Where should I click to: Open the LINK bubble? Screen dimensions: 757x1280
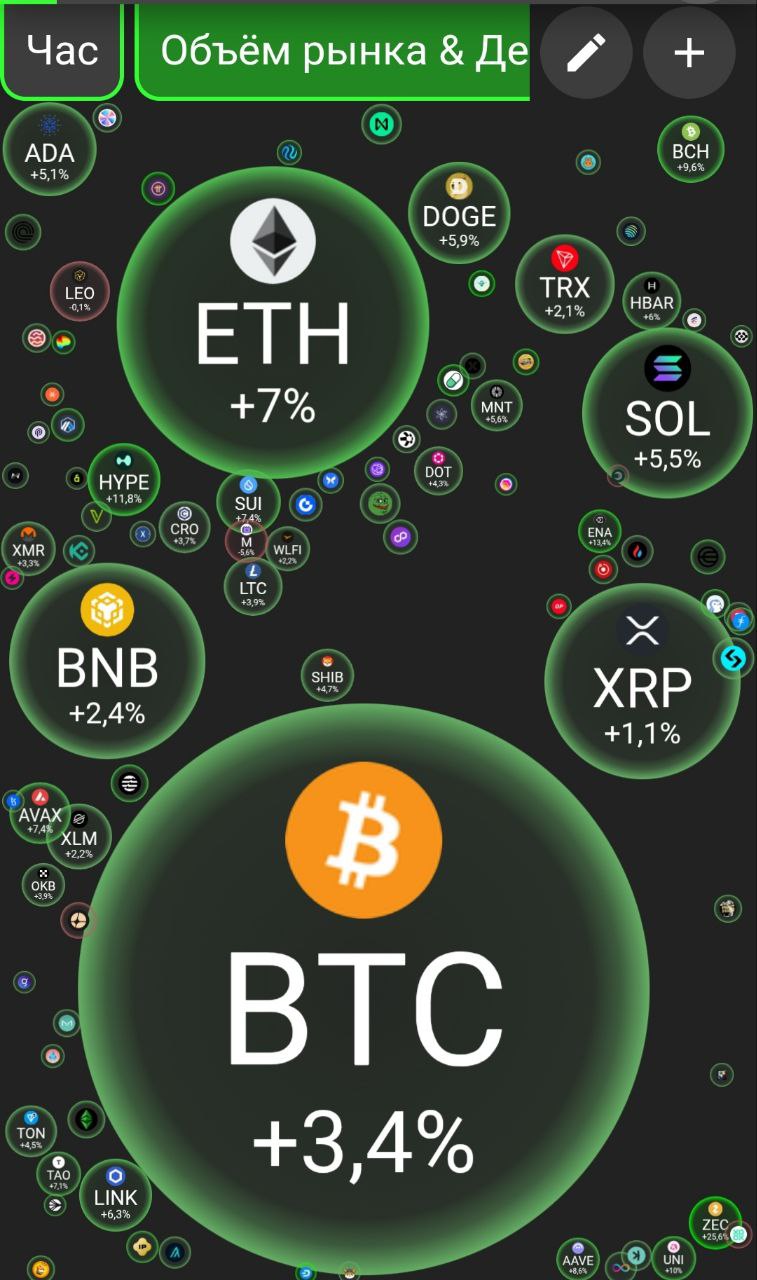(x=115, y=1195)
